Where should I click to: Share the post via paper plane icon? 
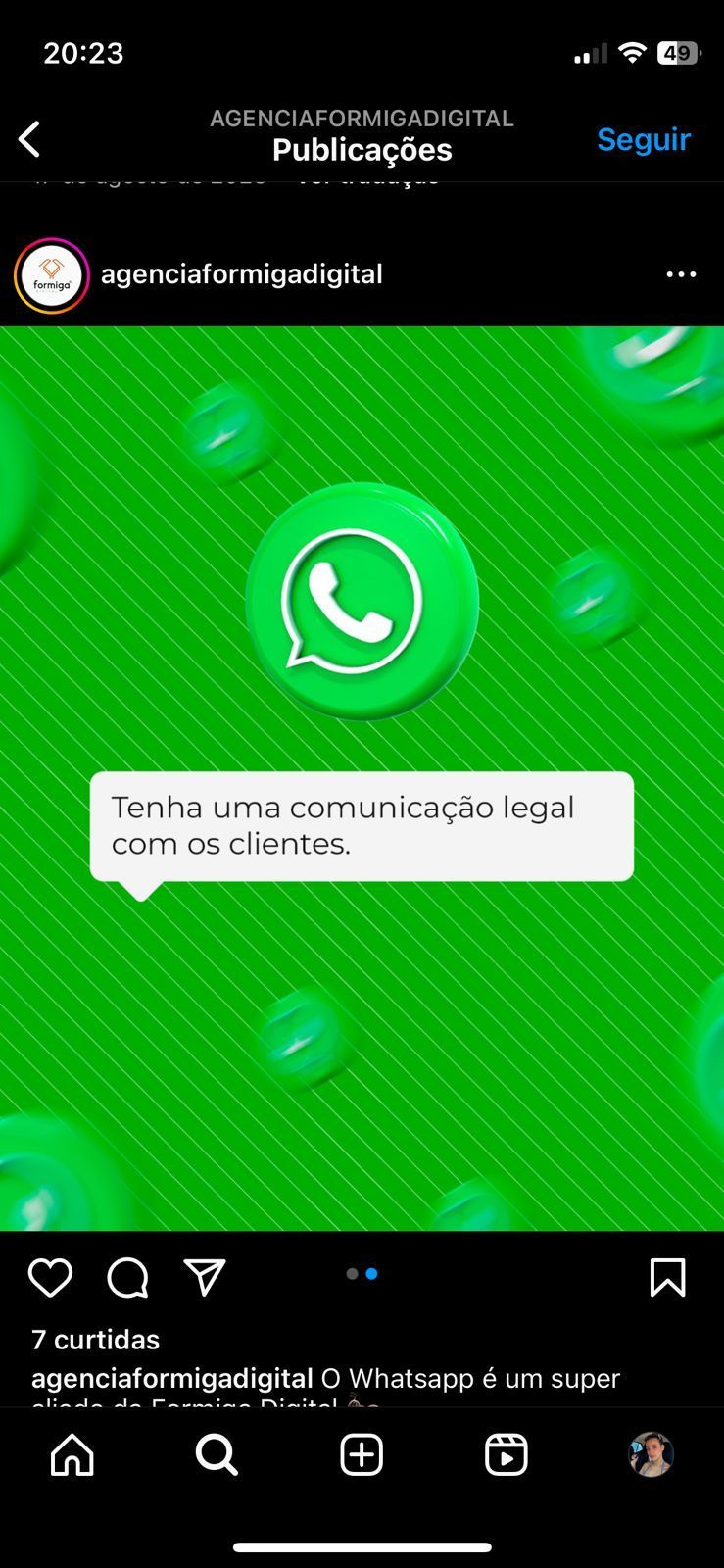coord(205,1278)
